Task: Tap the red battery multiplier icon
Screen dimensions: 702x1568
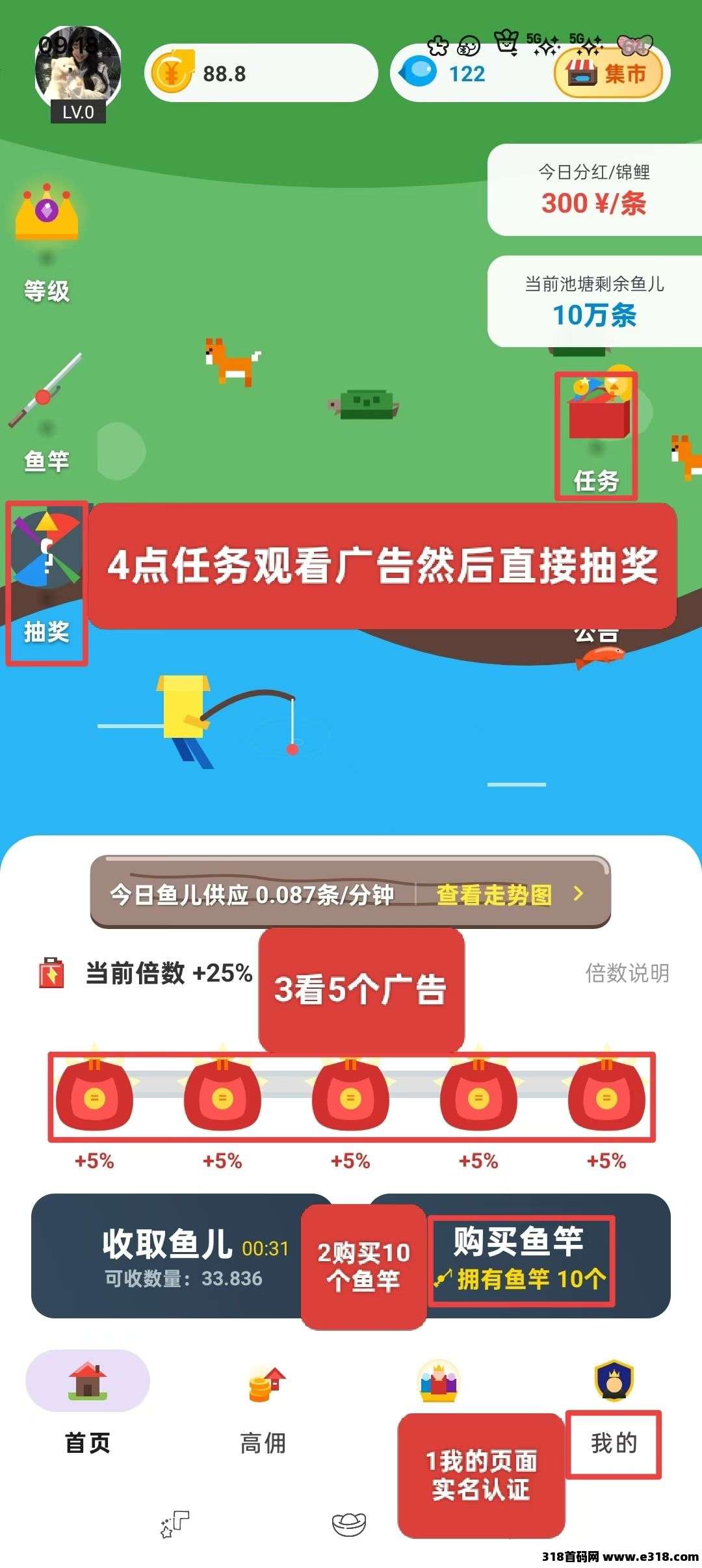Action: point(51,973)
